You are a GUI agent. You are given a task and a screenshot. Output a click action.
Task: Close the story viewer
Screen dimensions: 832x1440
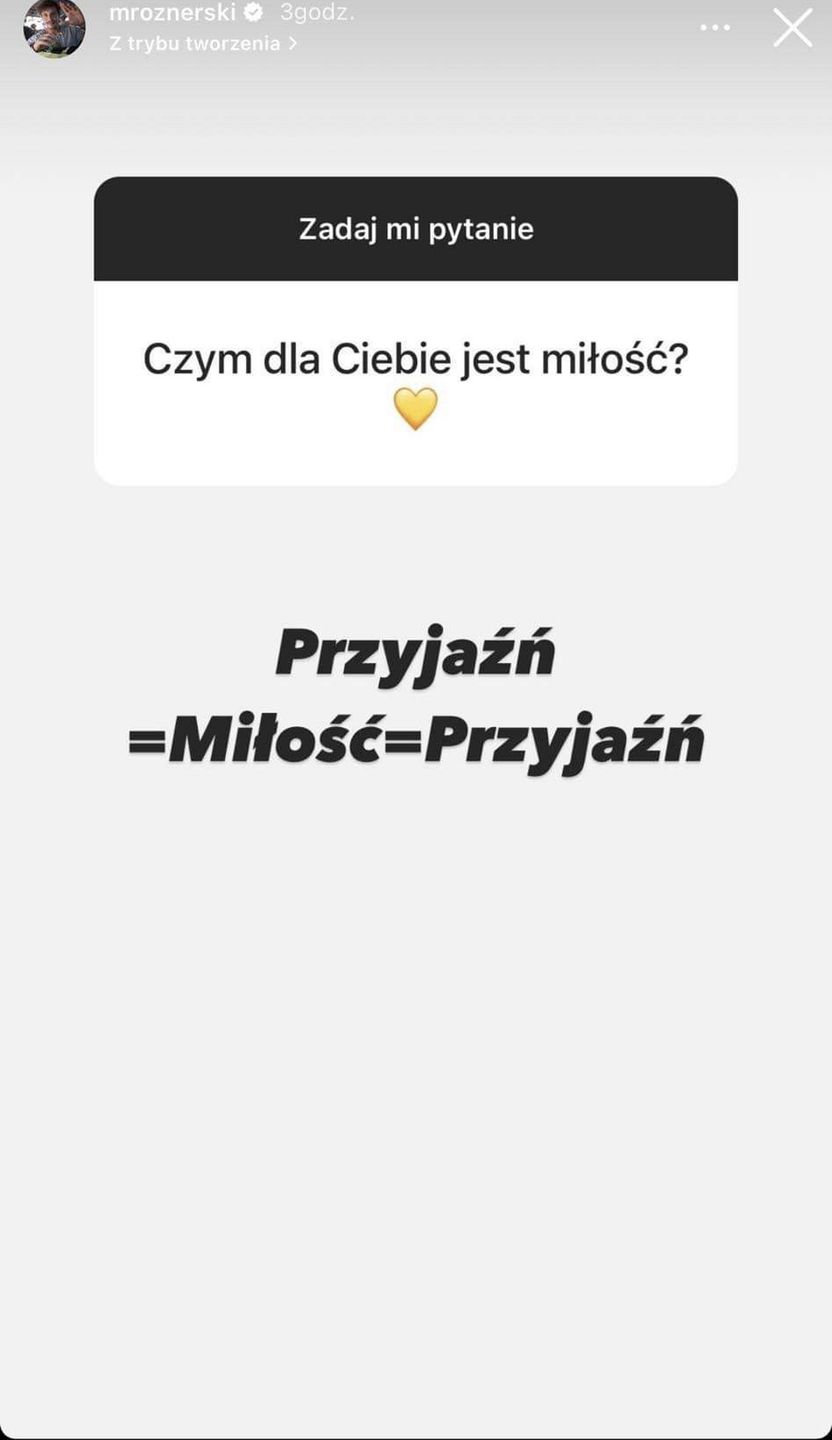click(x=792, y=28)
